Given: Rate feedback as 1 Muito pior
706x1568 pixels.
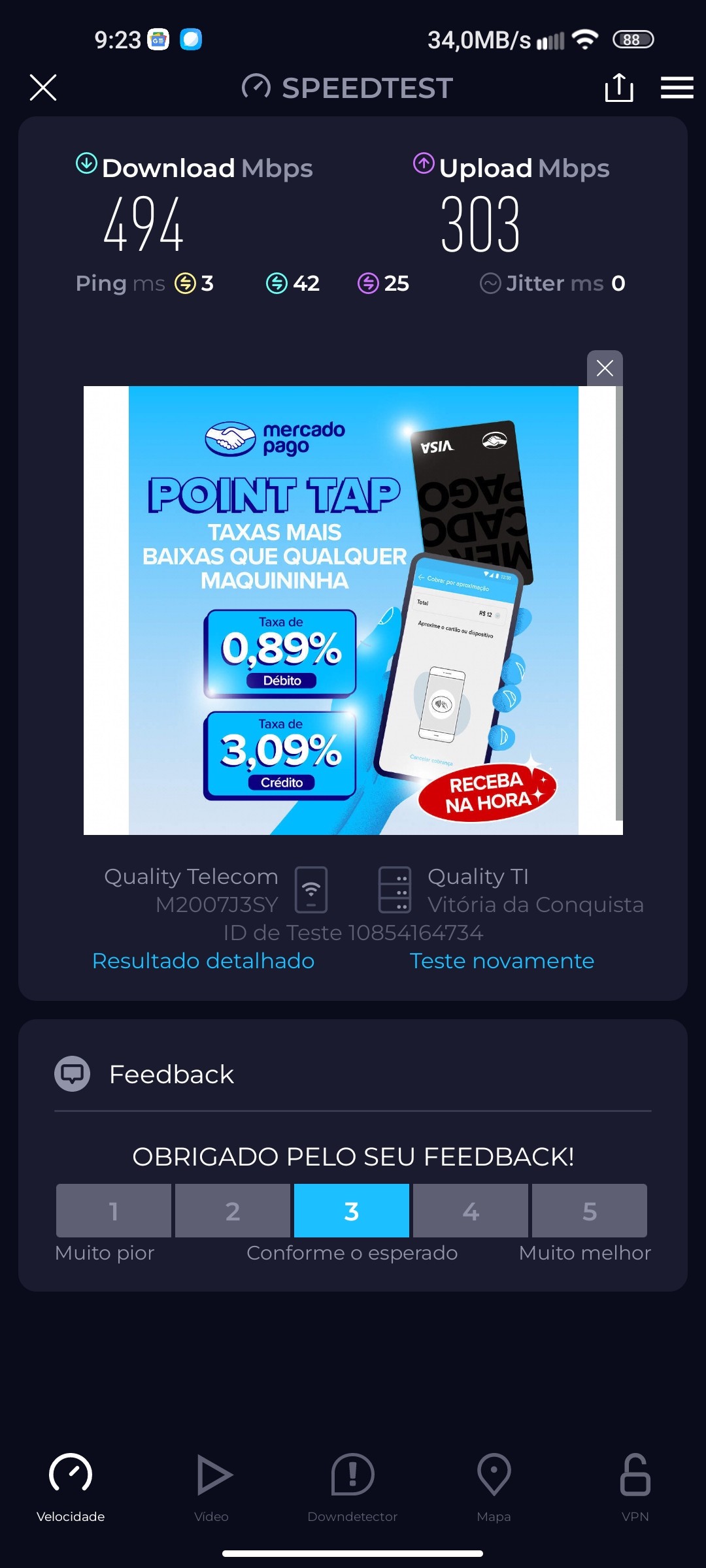Looking at the screenshot, I should tap(114, 1211).
